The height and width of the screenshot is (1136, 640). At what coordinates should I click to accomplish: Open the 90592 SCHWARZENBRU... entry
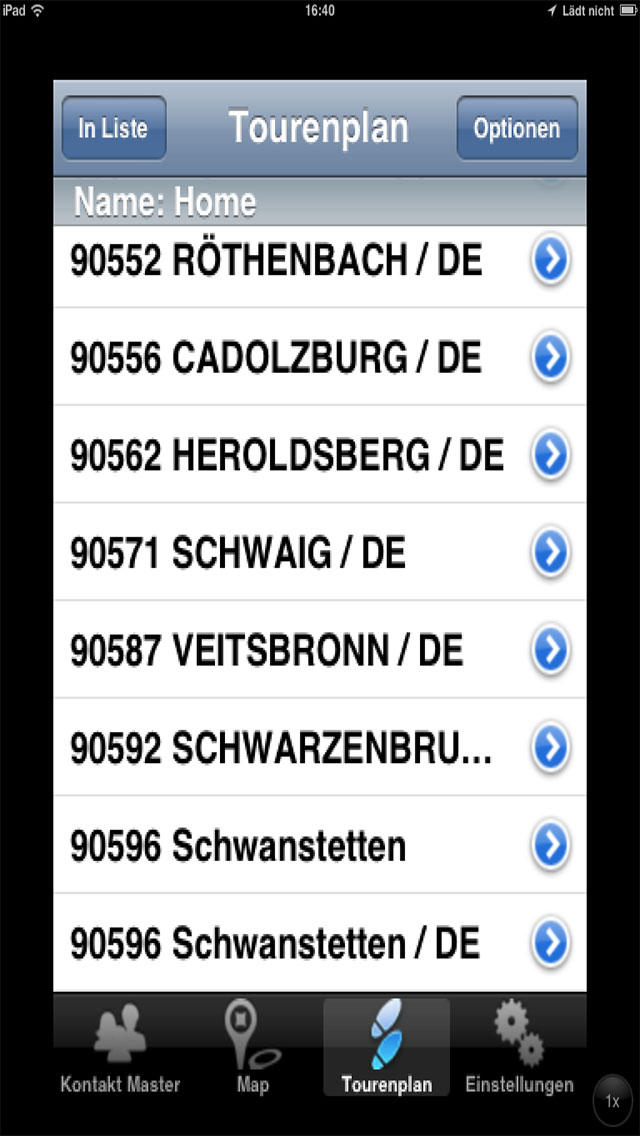click(x=320, y=747)
